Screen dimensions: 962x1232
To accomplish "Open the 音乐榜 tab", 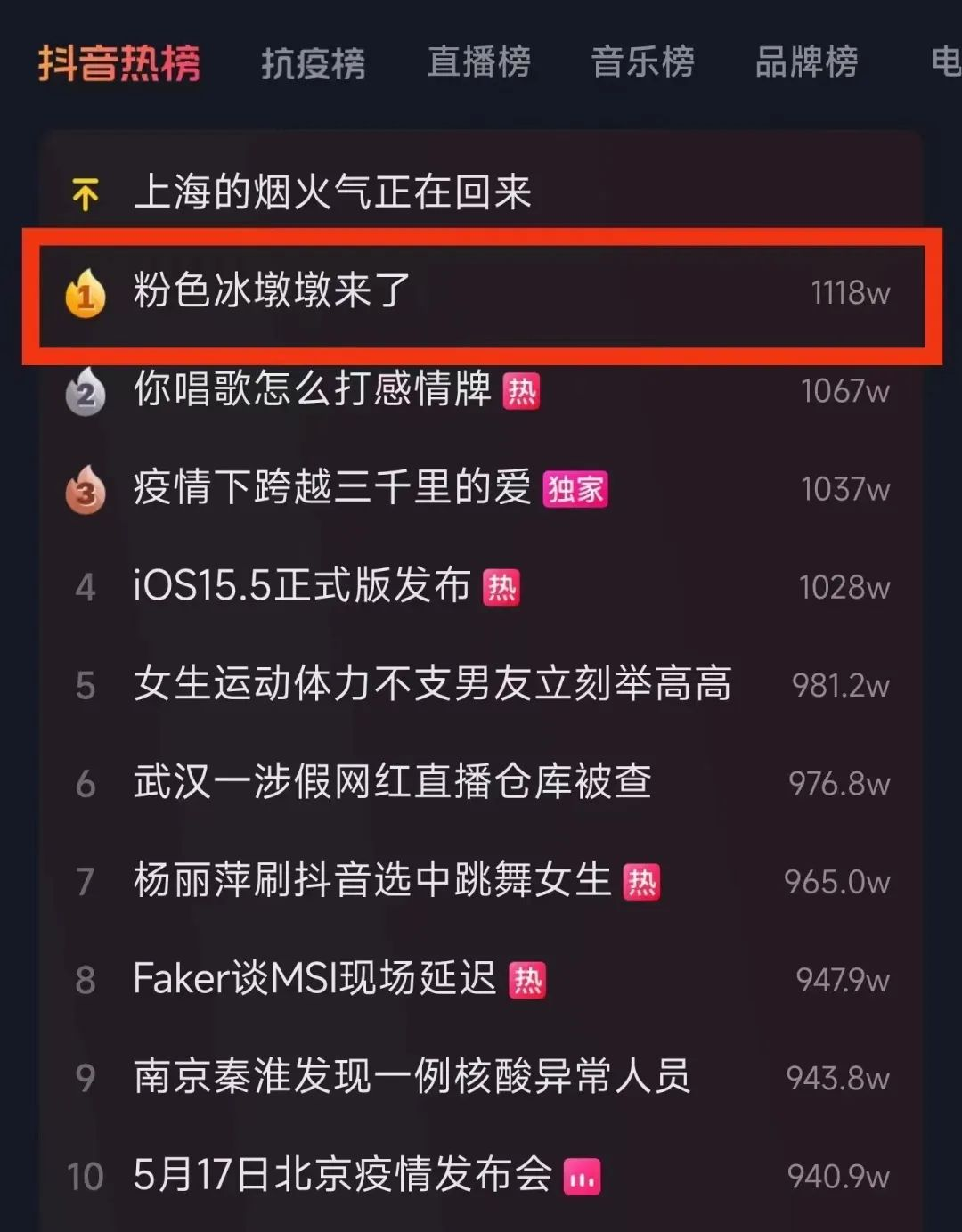I will (x=642, y=62).
